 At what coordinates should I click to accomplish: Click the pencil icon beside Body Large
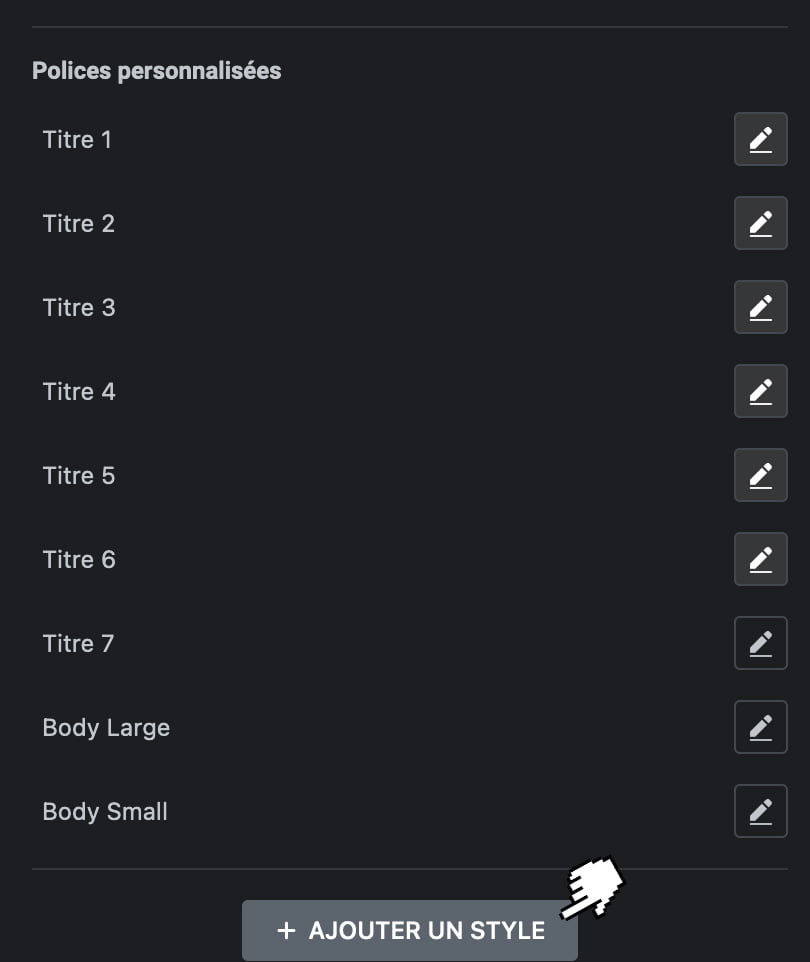[x=760, y=727]
